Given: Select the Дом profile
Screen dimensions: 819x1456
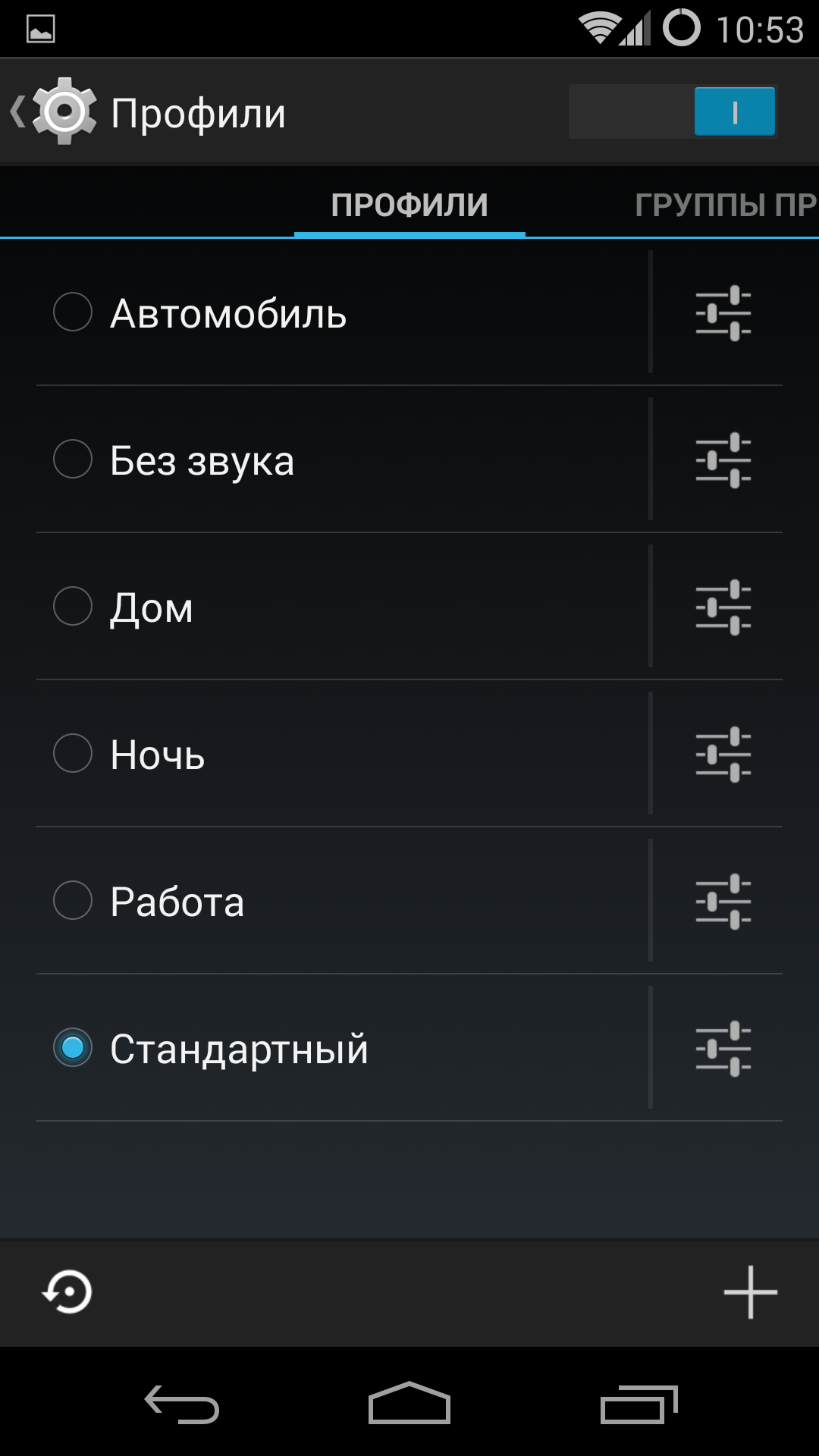Looking at the screenshot, I should click(152, 607).
